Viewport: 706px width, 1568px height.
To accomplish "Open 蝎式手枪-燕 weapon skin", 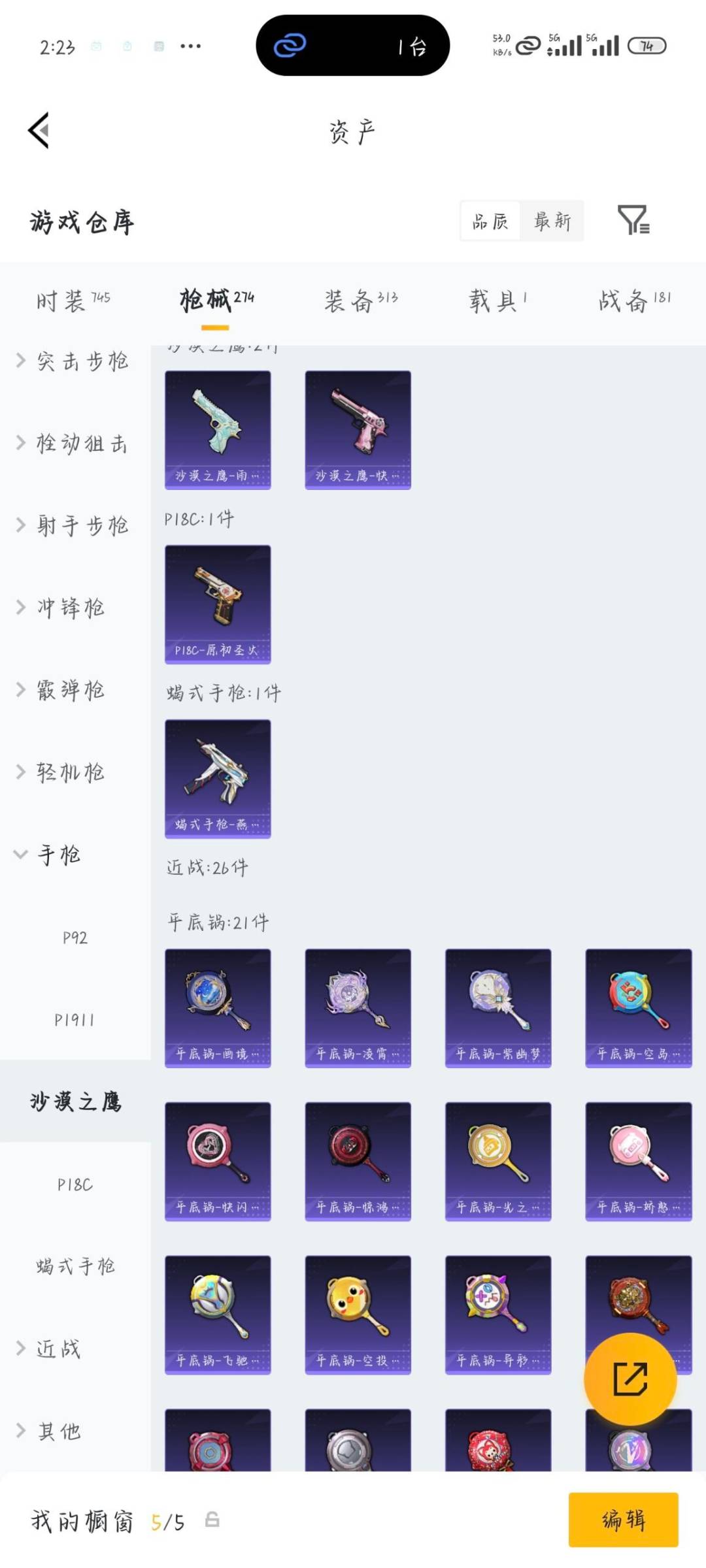I will (x=218, y=777).
